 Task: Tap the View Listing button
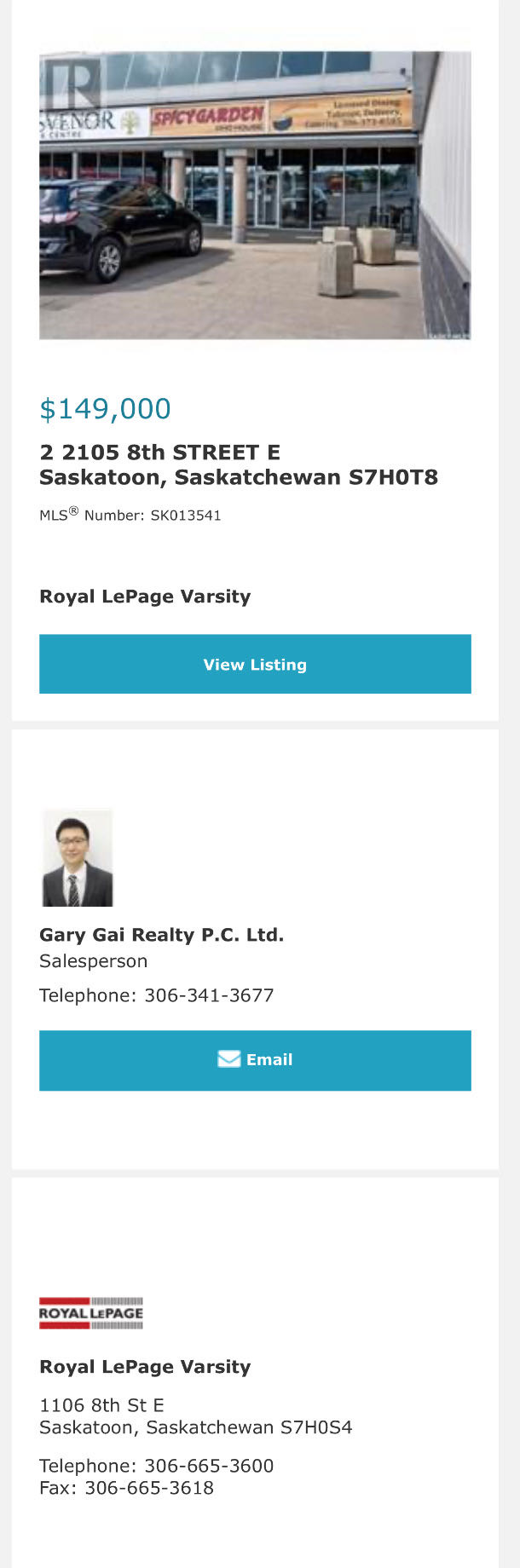click(x=255, y=664)
